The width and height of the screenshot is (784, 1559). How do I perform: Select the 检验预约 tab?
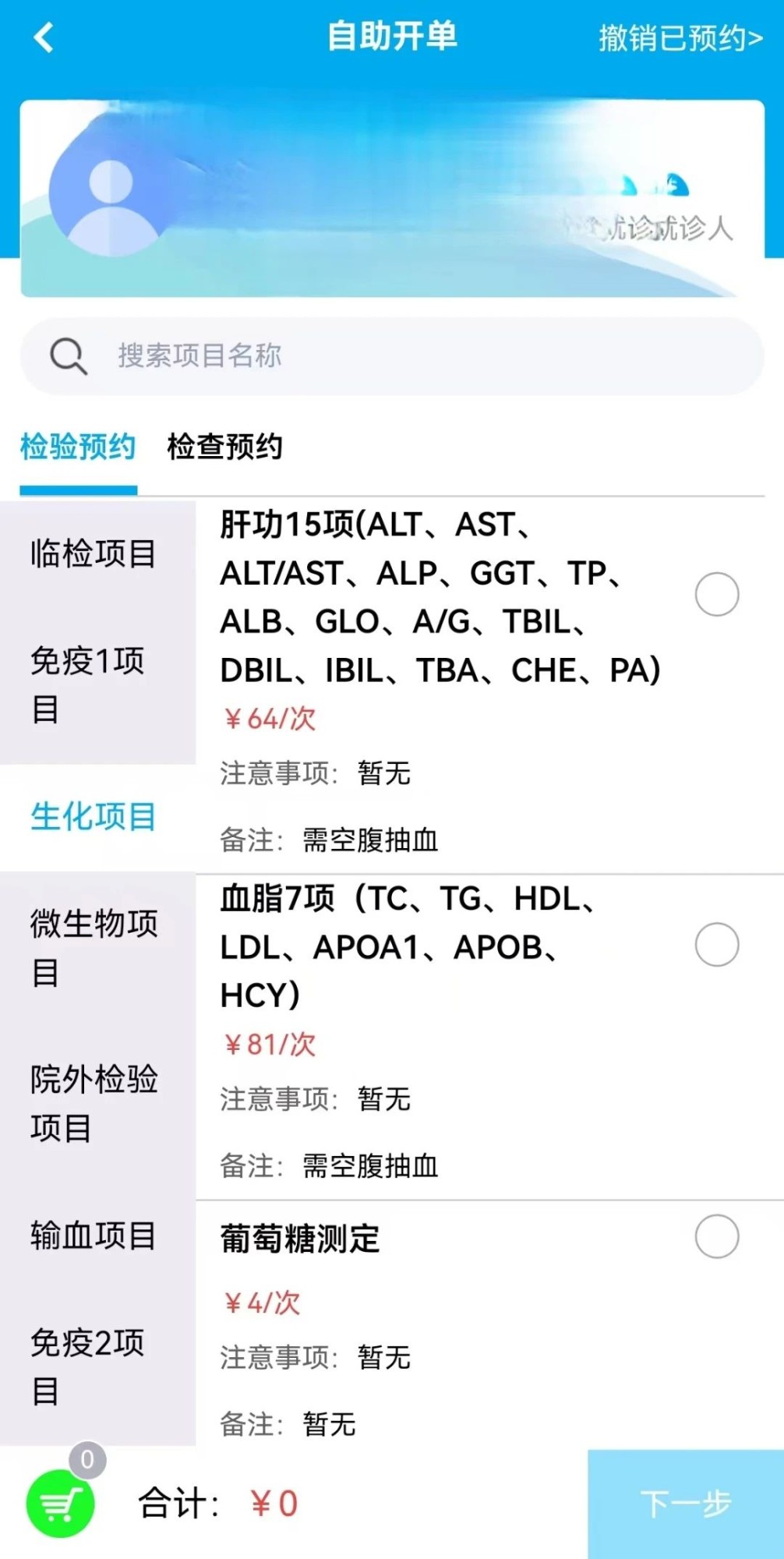click(78, 447)
